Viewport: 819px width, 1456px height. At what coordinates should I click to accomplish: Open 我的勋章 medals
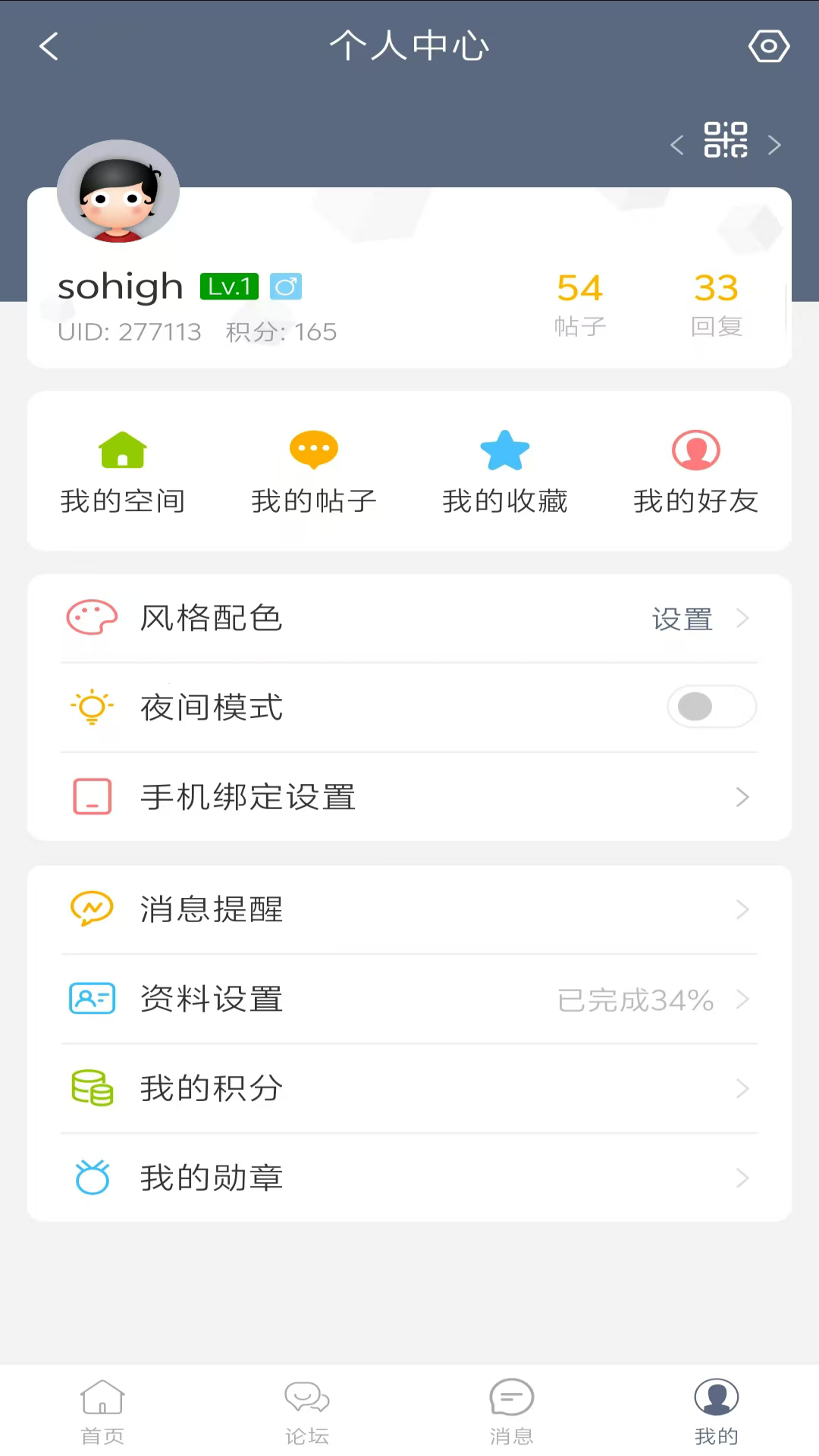409,1178
